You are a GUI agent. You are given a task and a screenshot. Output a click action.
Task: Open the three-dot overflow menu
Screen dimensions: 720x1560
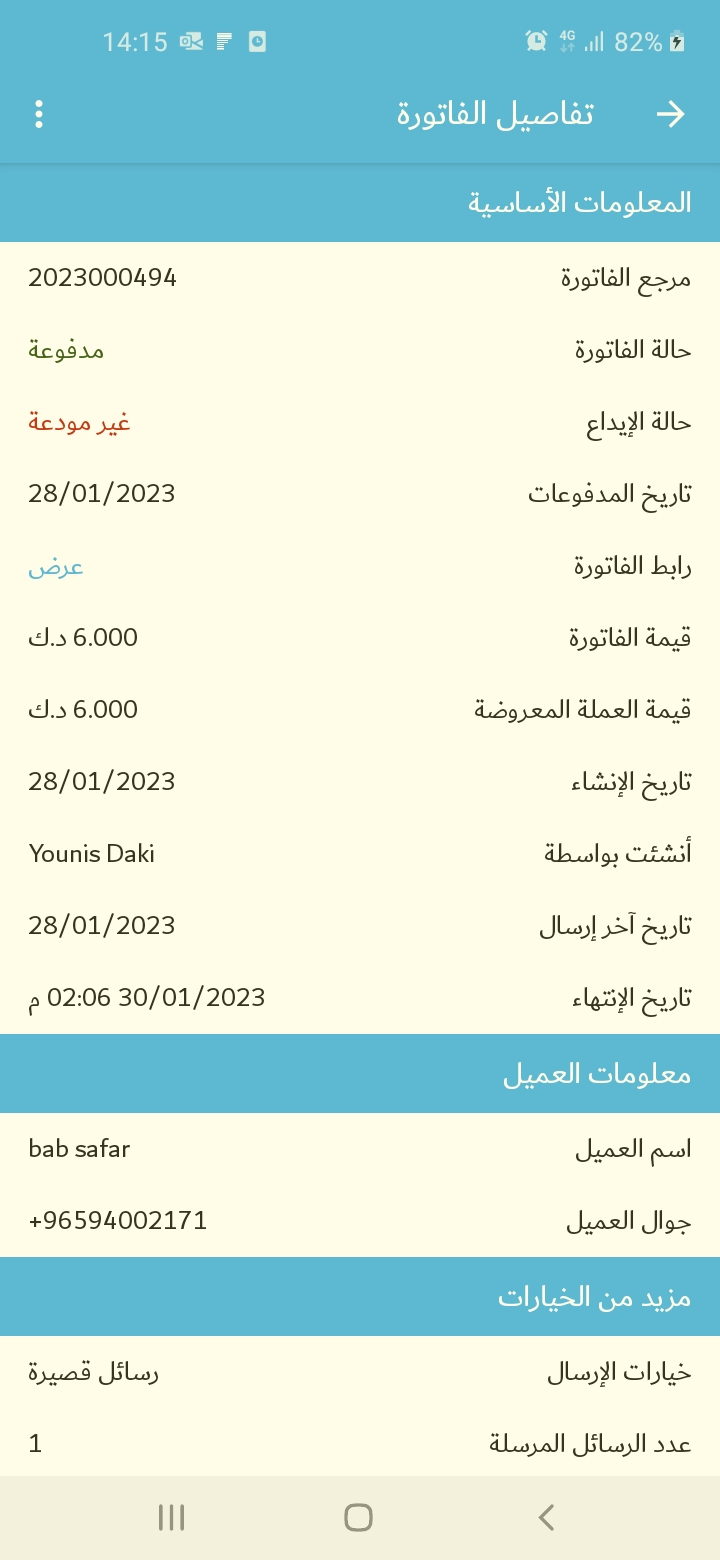point(39,114)
